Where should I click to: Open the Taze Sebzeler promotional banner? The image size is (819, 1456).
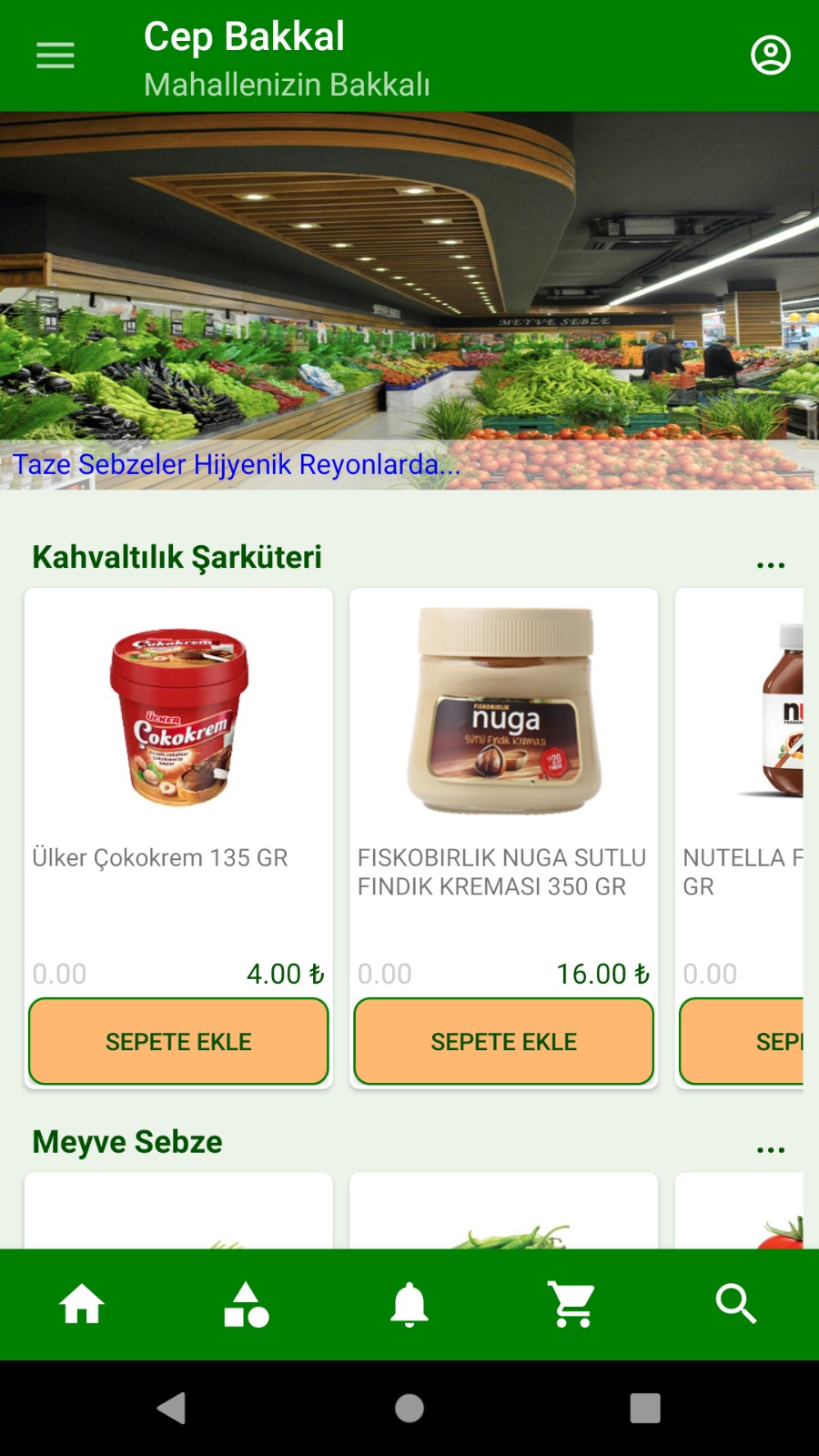(409, 300)
